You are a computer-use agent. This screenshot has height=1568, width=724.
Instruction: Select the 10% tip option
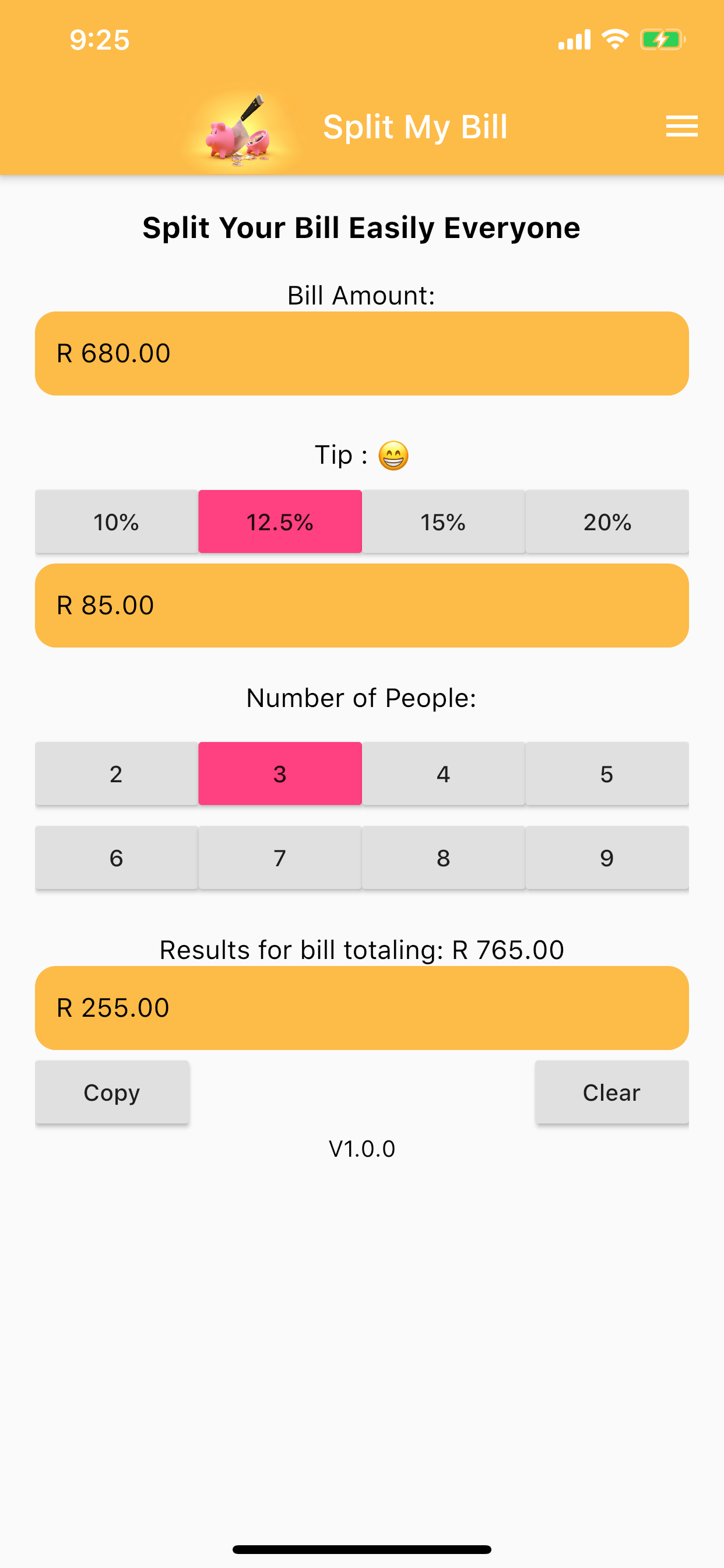116,521
